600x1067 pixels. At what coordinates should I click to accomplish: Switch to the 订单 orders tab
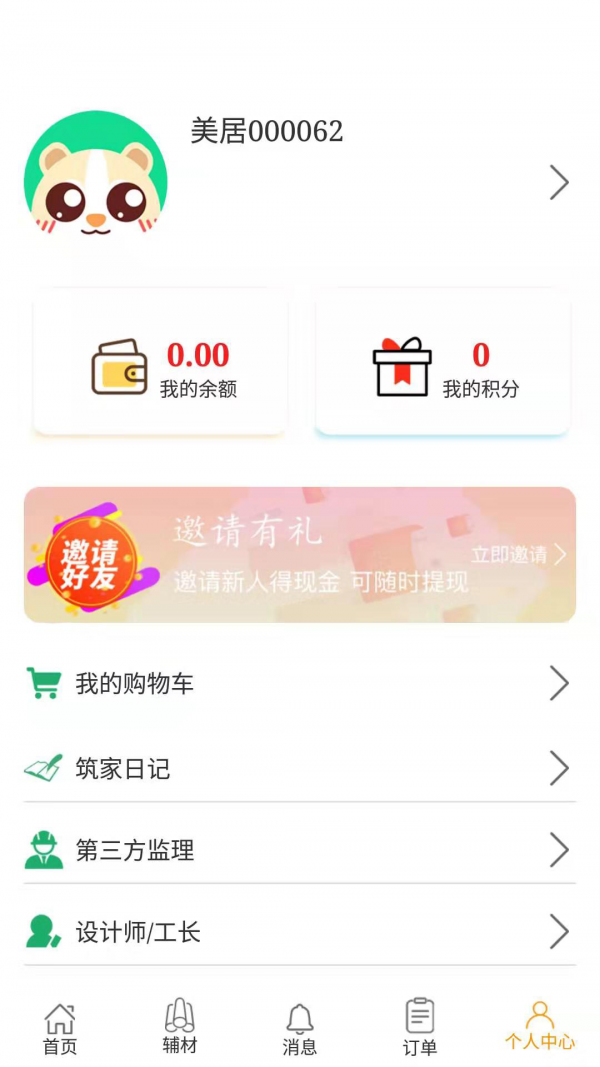tap(420, 1028)
